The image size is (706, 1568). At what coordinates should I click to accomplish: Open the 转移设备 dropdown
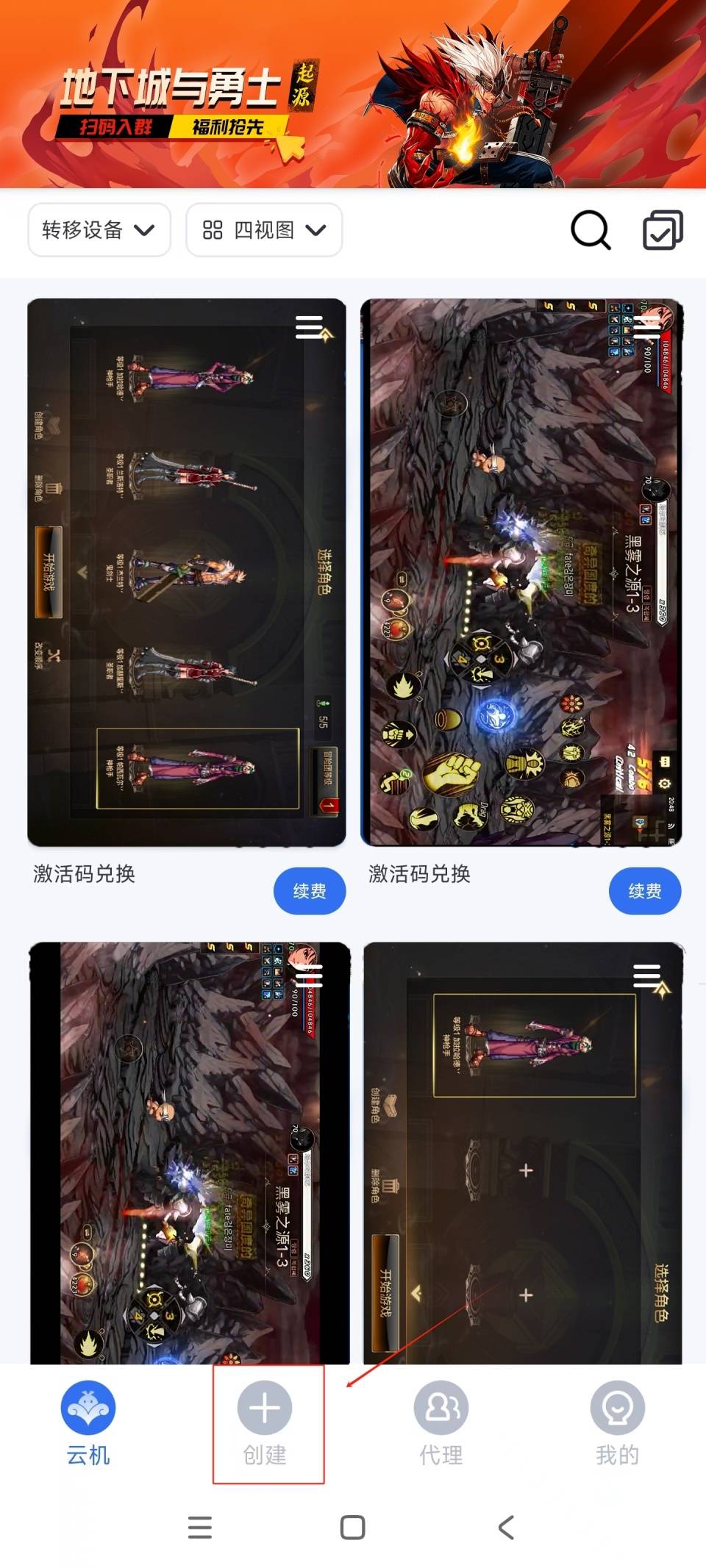[99, 230]
